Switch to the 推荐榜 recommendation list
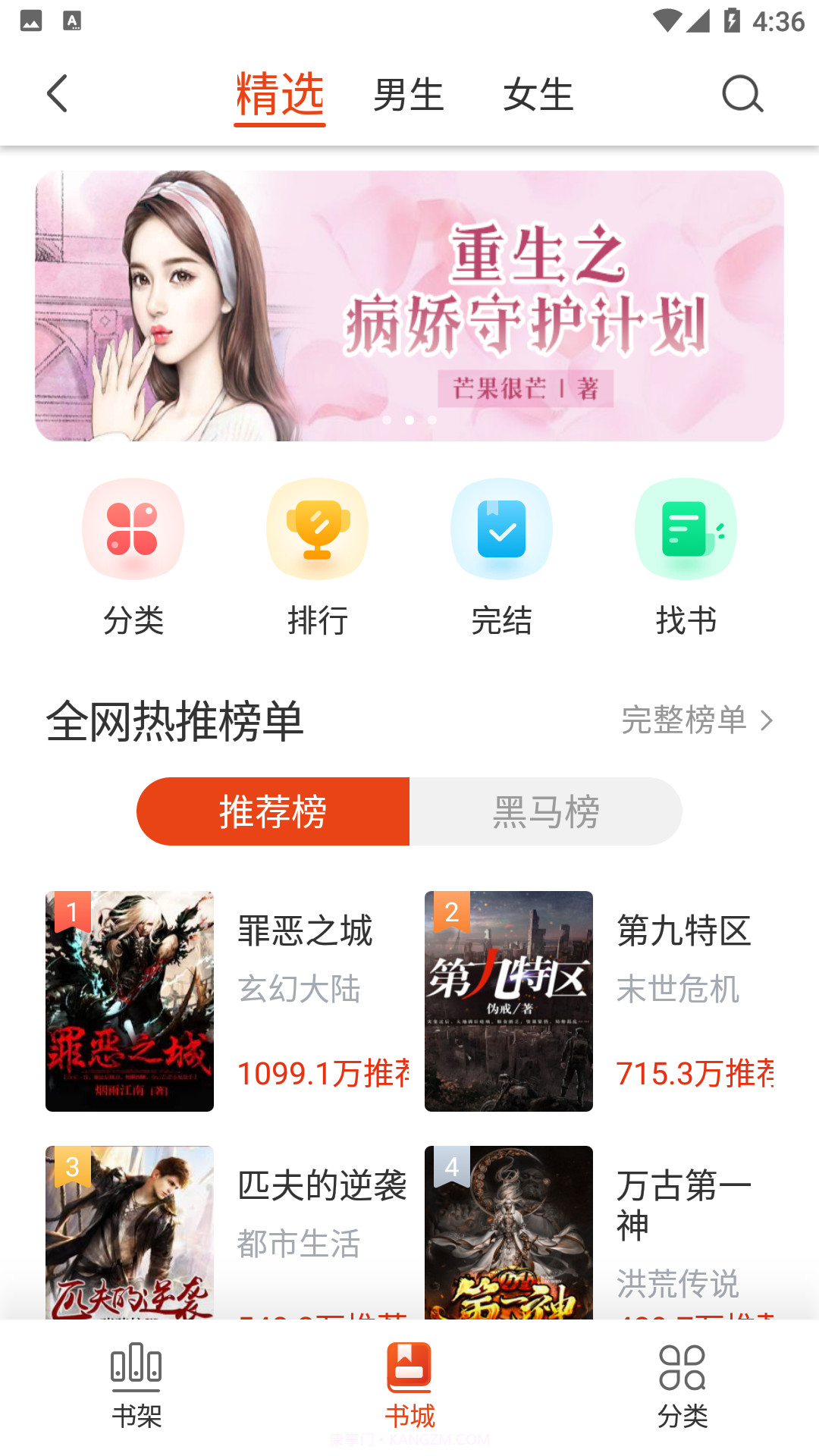 coord(273,811)
